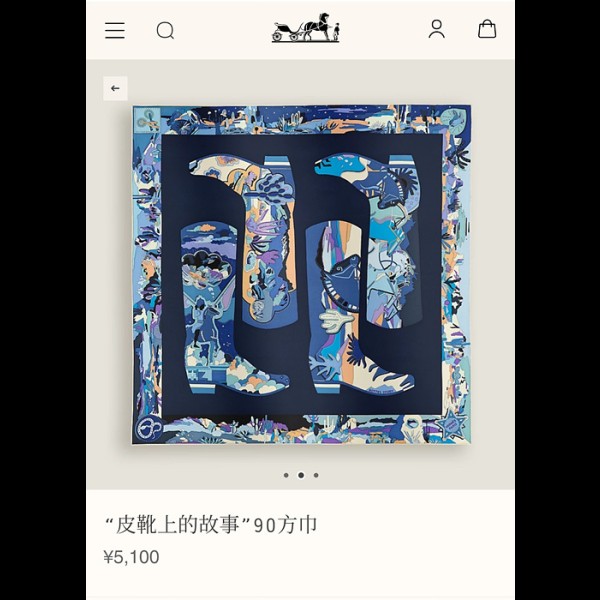Open the shopping bag
The width and height of the screenshot is (600, 600).
[487, 29]
